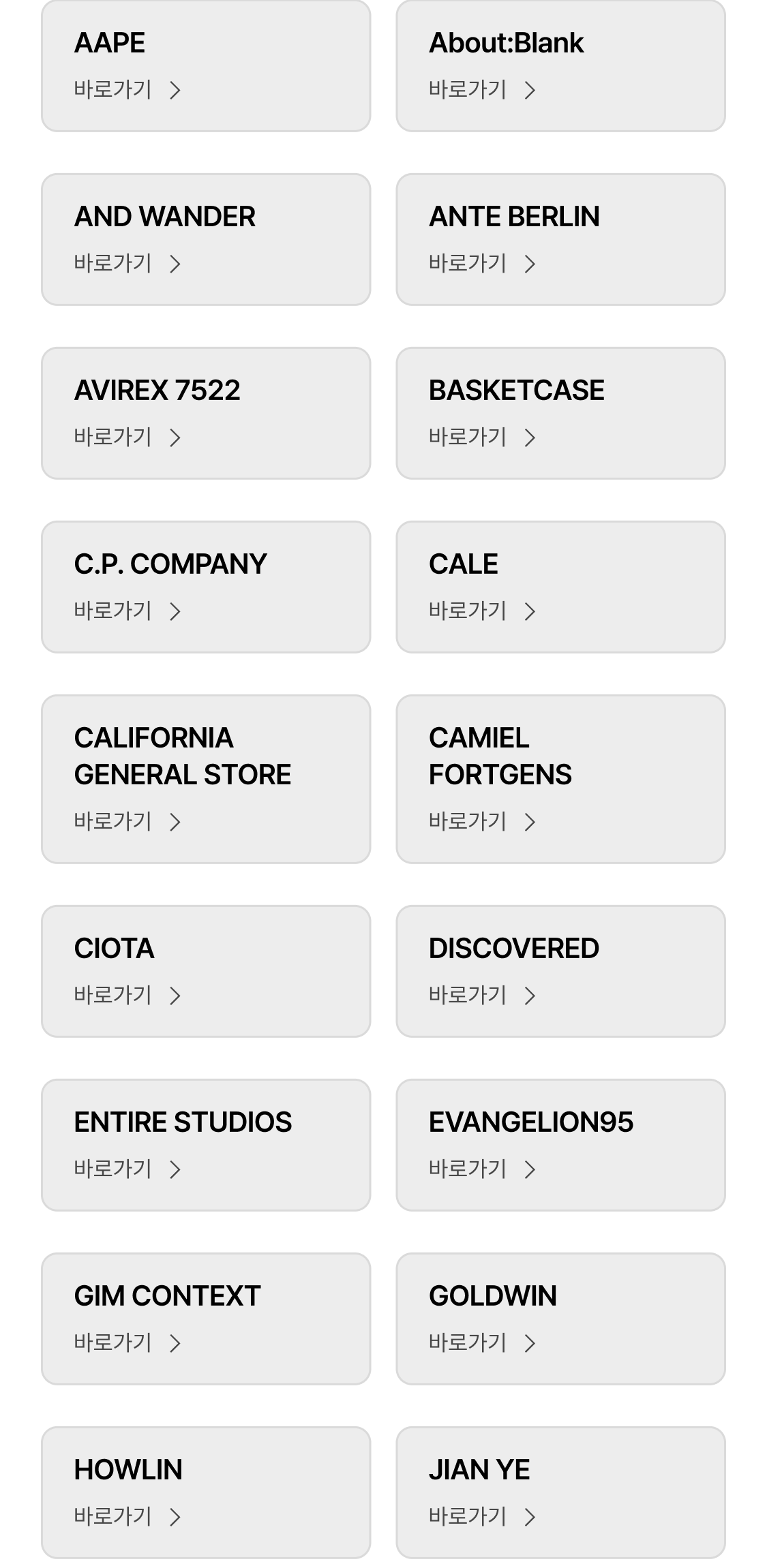Select the CAMIEL FORTGENS card
767x1568 pixels.
coord(560,779)
